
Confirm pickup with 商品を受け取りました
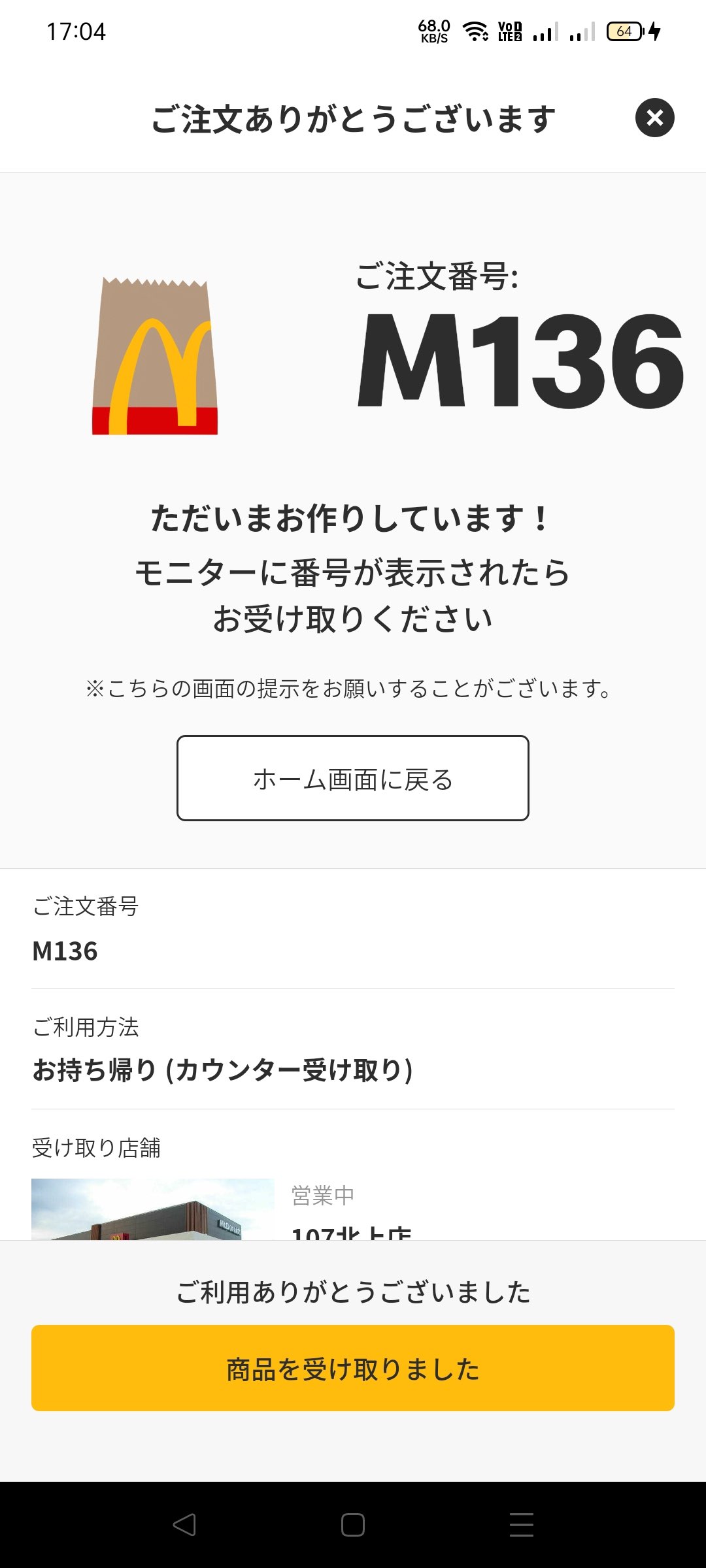[353, 1368]
